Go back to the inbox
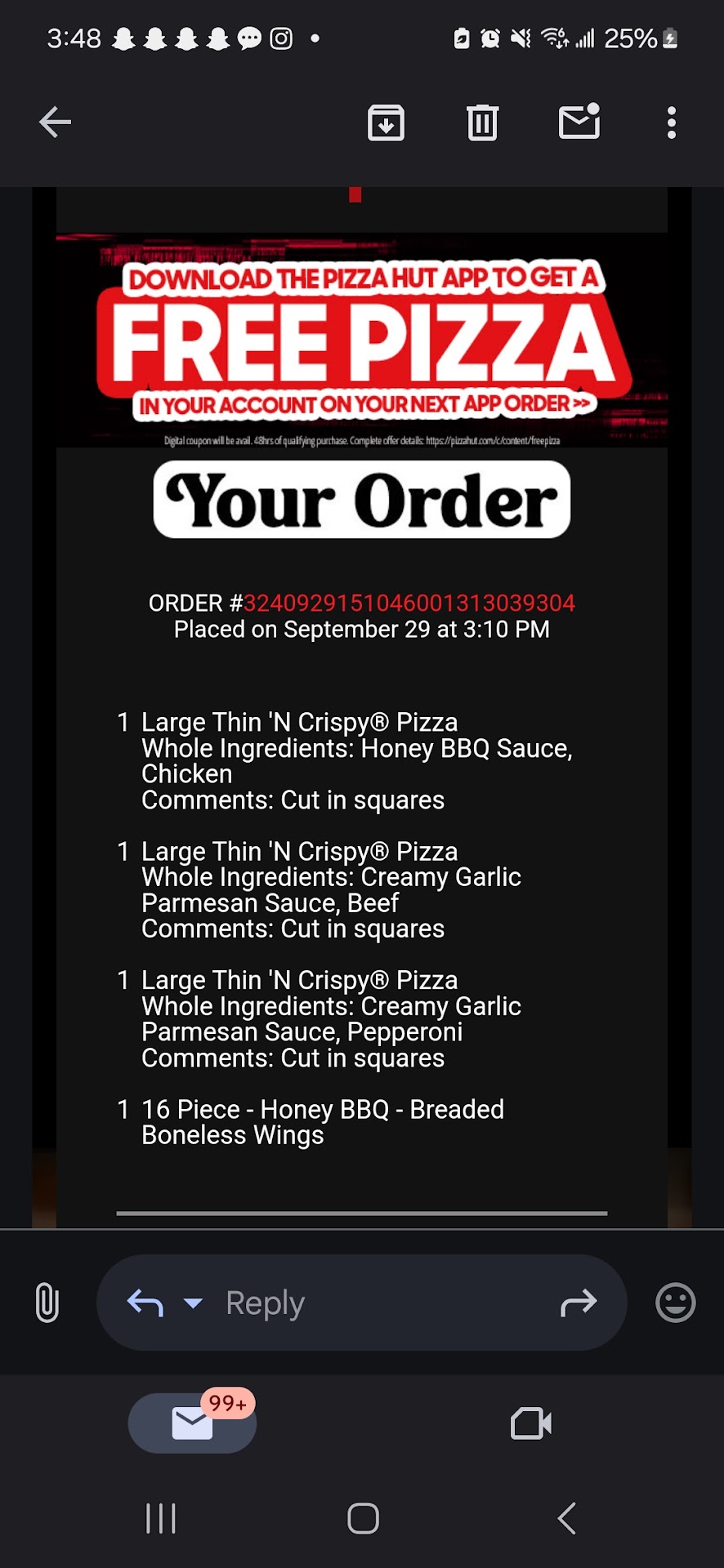724x1568 pixels. [x=56, y=122]
